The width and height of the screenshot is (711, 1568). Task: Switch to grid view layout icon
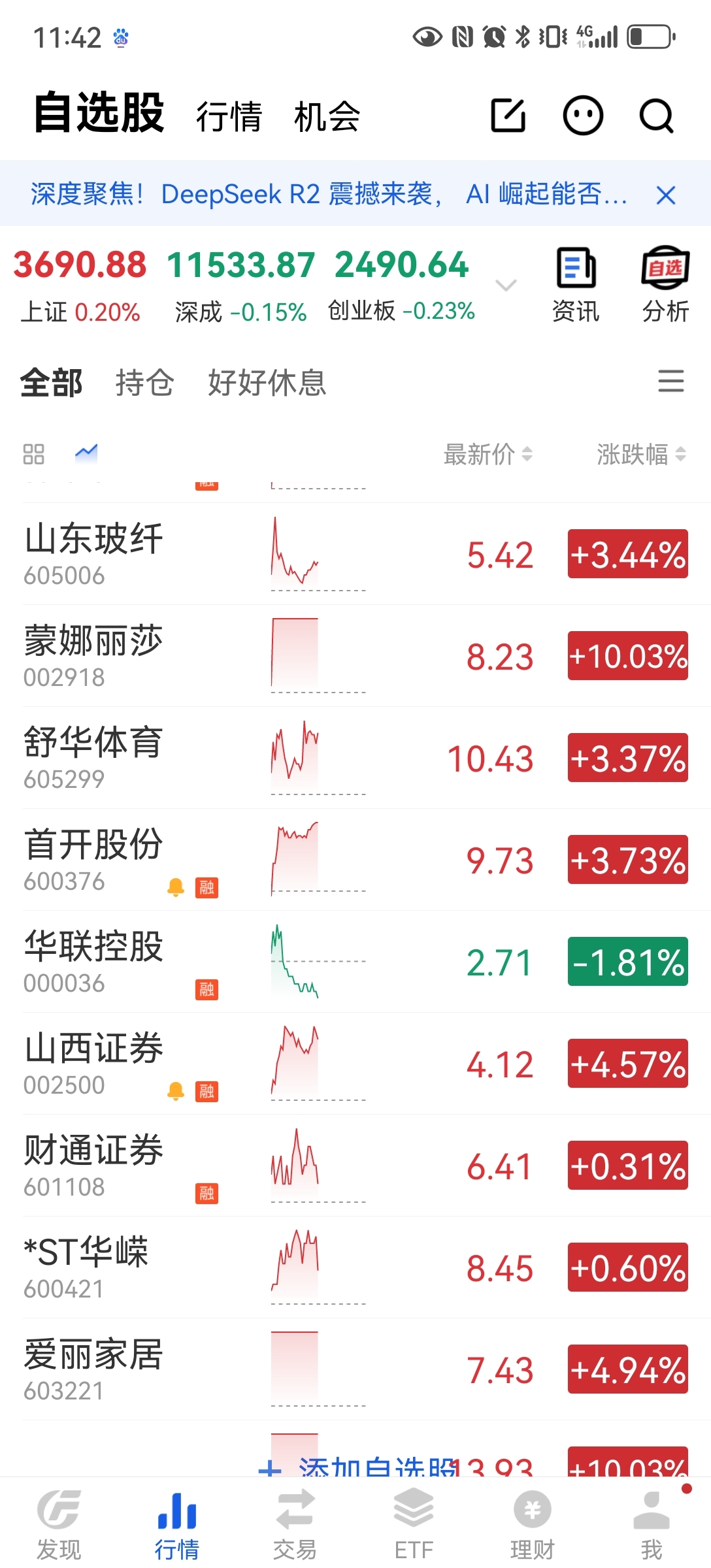(33, 454)
